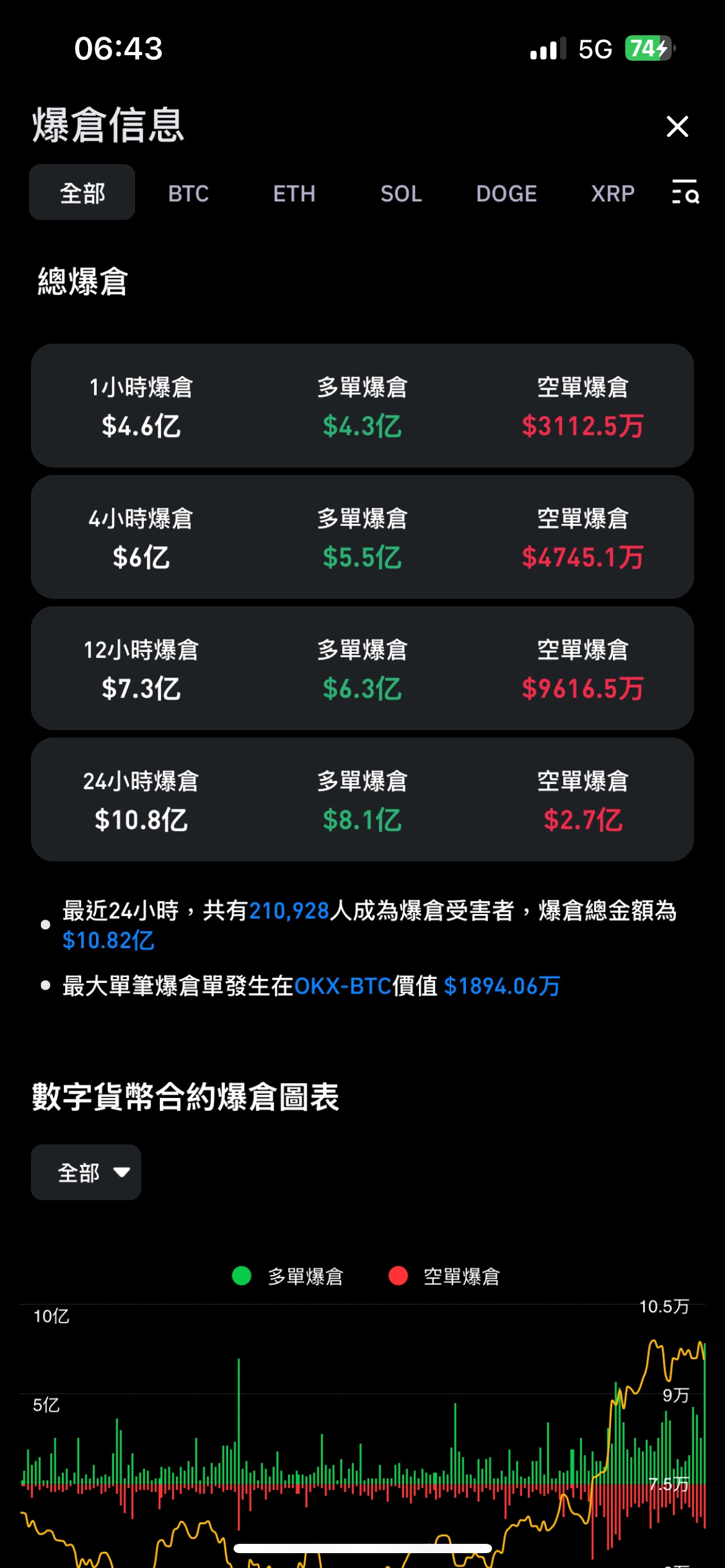Expand the 全部 chart dropdown
Image resolution: width=725 pixels, height=1568 pixels.
click(x=86, y=1172)
